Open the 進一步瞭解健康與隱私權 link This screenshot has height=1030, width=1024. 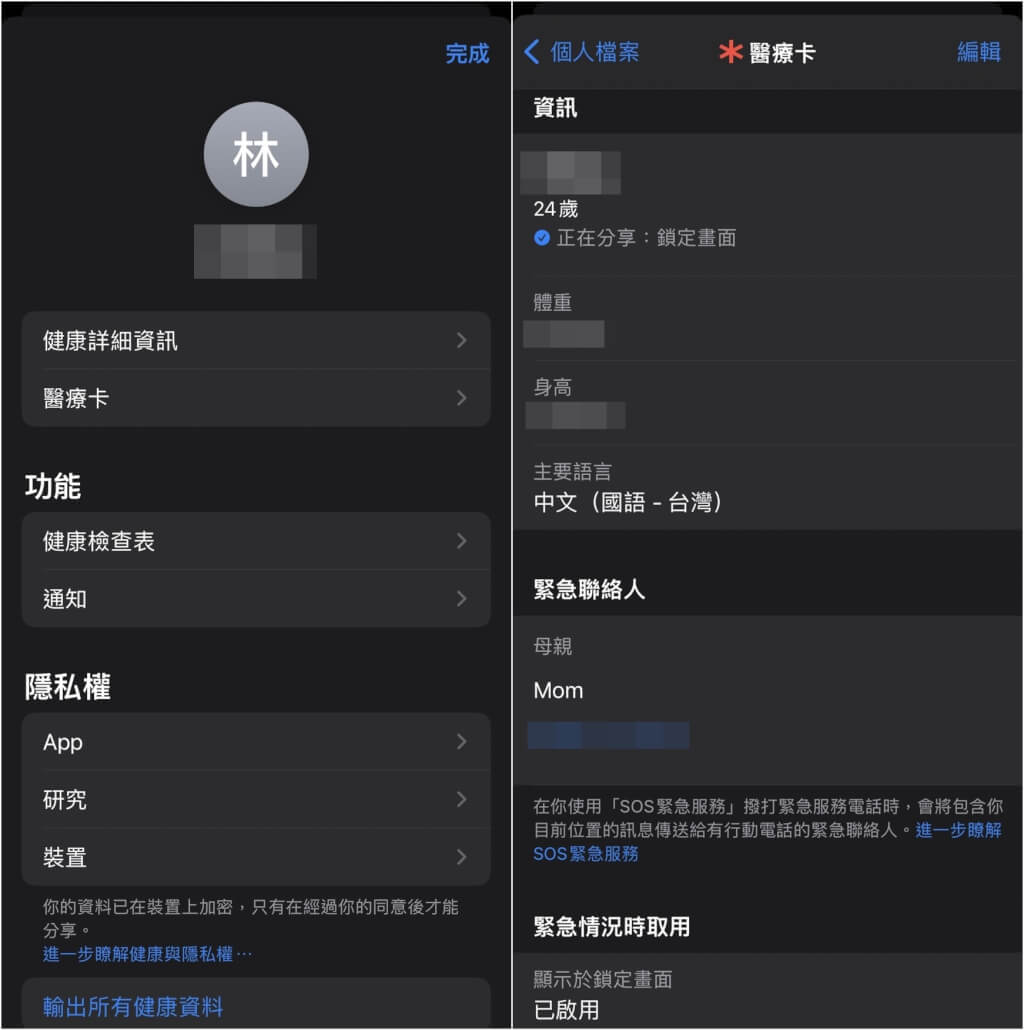(147, 954)
